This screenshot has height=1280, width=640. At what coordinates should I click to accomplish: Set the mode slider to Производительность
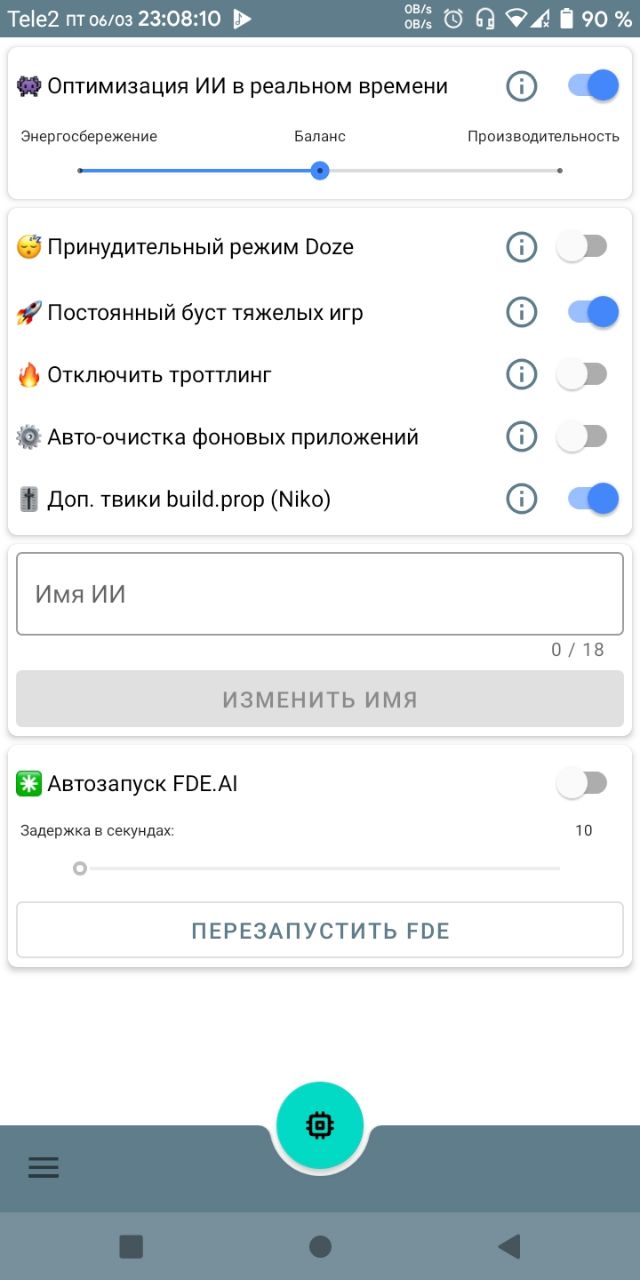point(559,171)
